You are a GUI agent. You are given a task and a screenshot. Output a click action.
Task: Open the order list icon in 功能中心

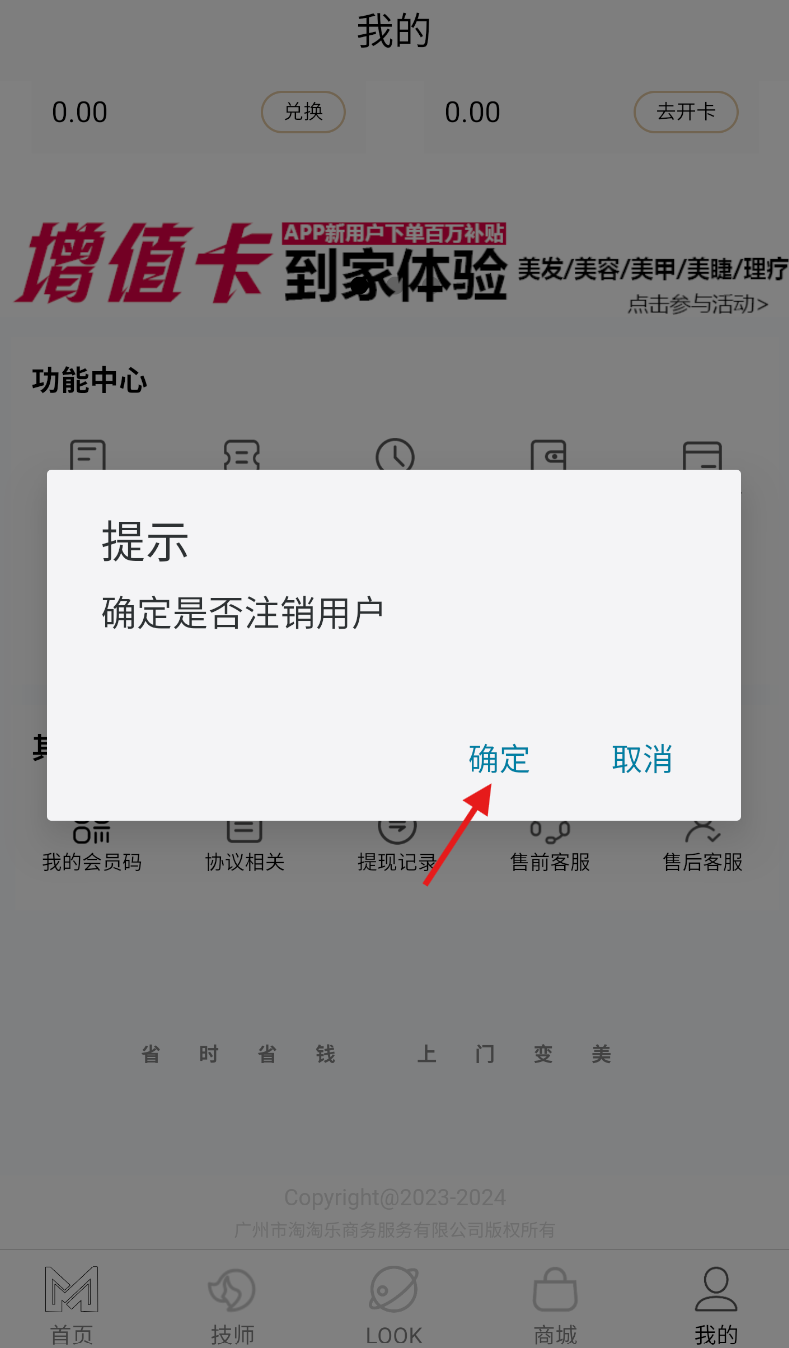pos(88,458)
